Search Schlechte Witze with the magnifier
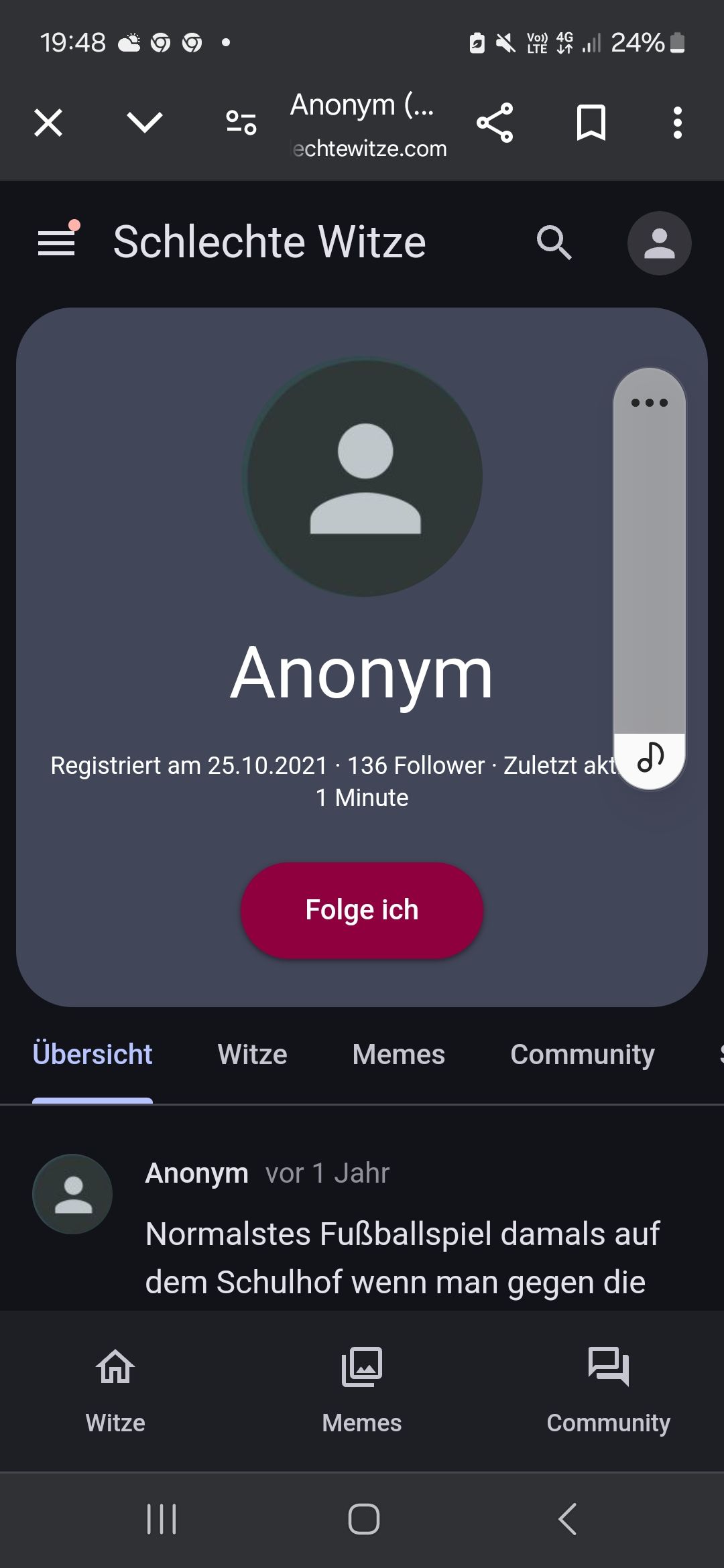 click(x=554, y=243)
